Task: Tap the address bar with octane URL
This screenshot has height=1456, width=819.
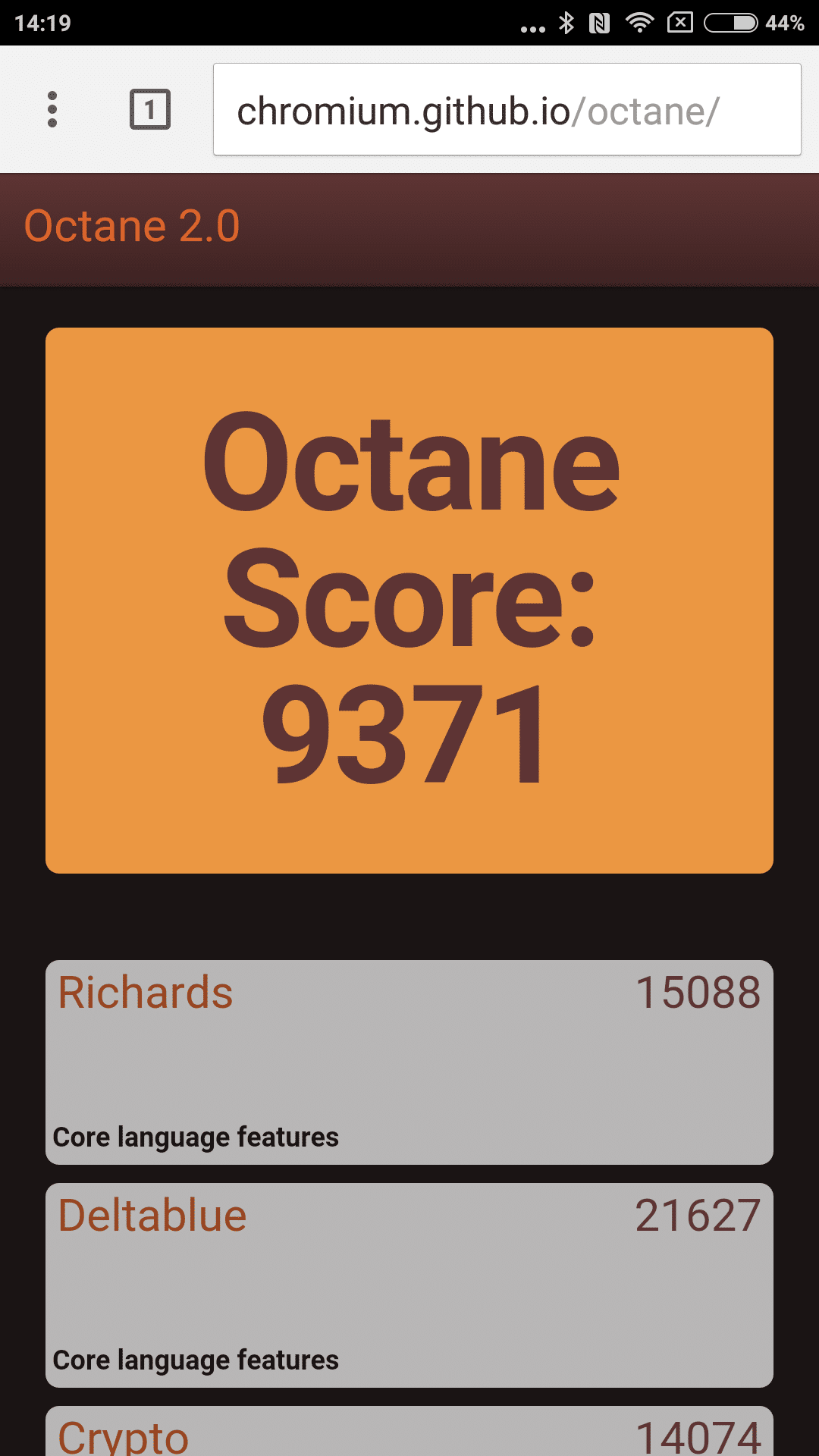Action: (507, 111)
